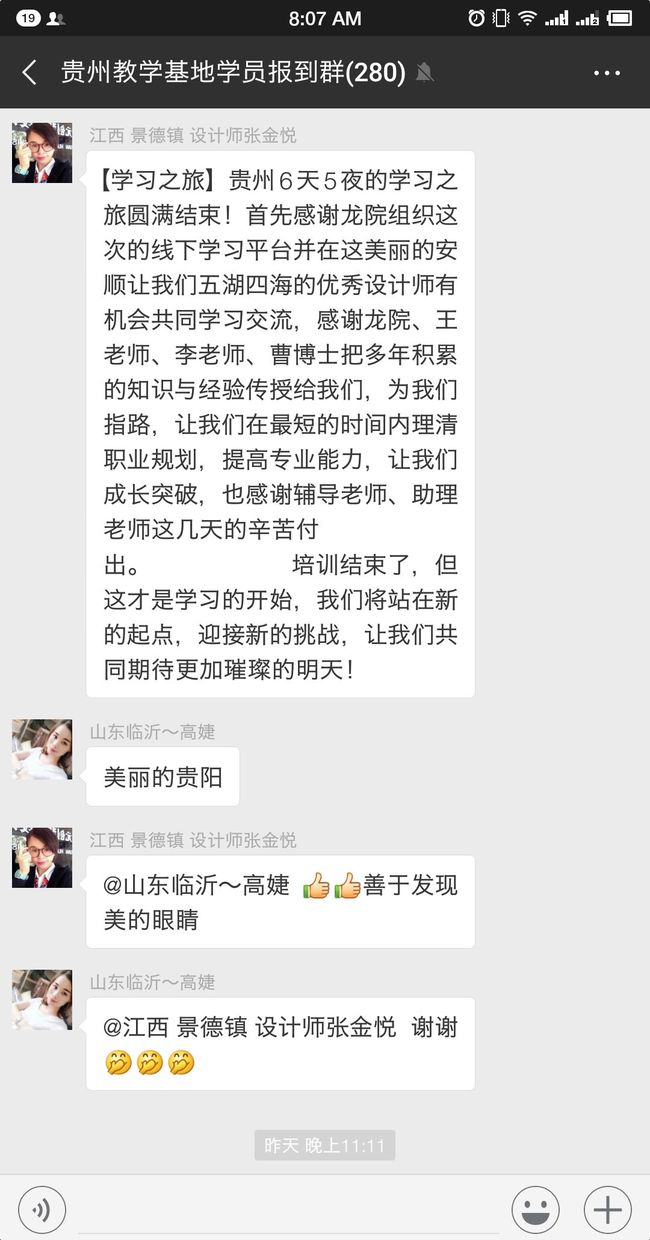Open the emoji sticker panel
The height and width of the screenshot is (1240, 650).
click(x=535, y=1210)
